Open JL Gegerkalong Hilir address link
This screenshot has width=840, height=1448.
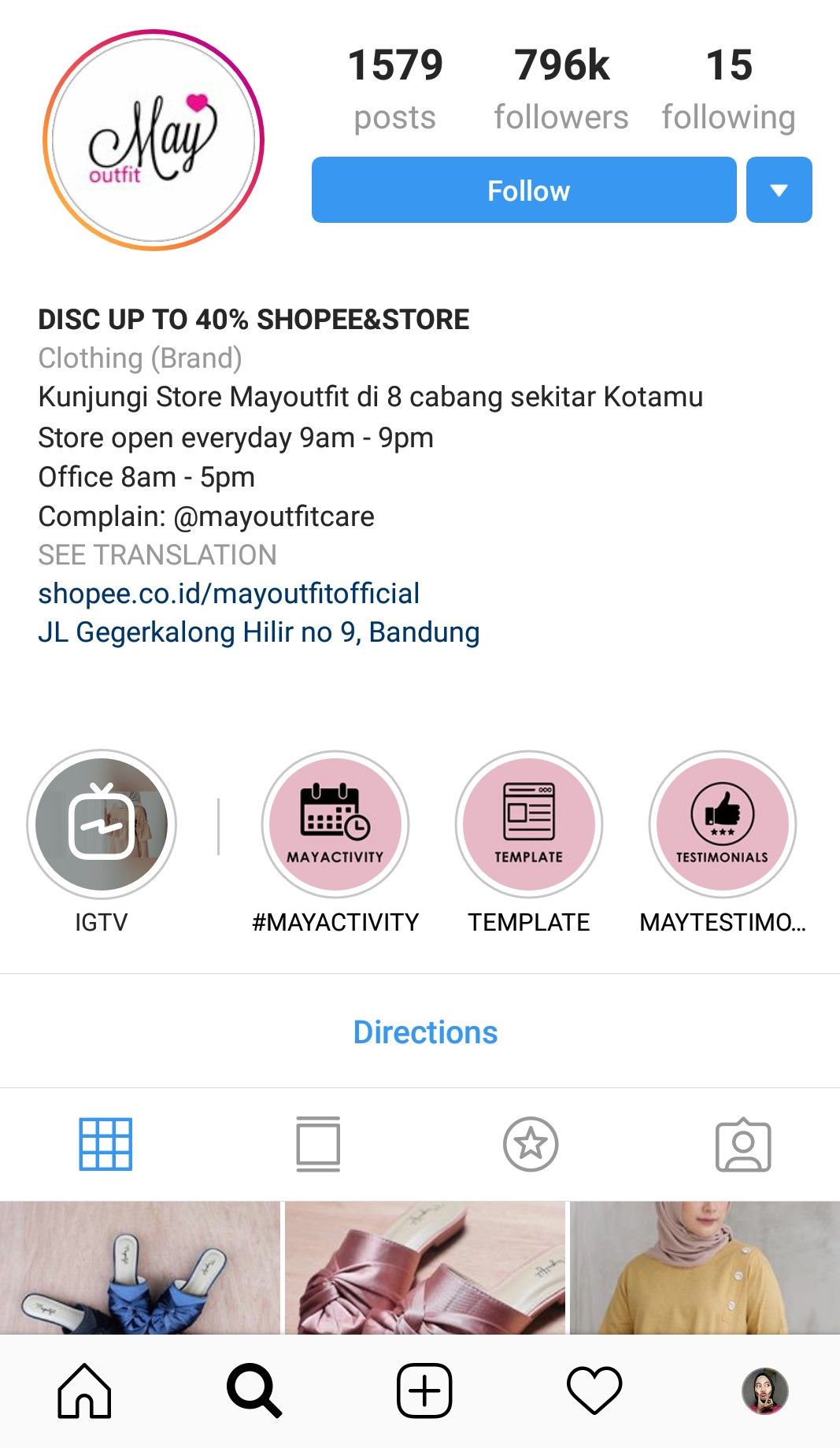coord(259,632)
